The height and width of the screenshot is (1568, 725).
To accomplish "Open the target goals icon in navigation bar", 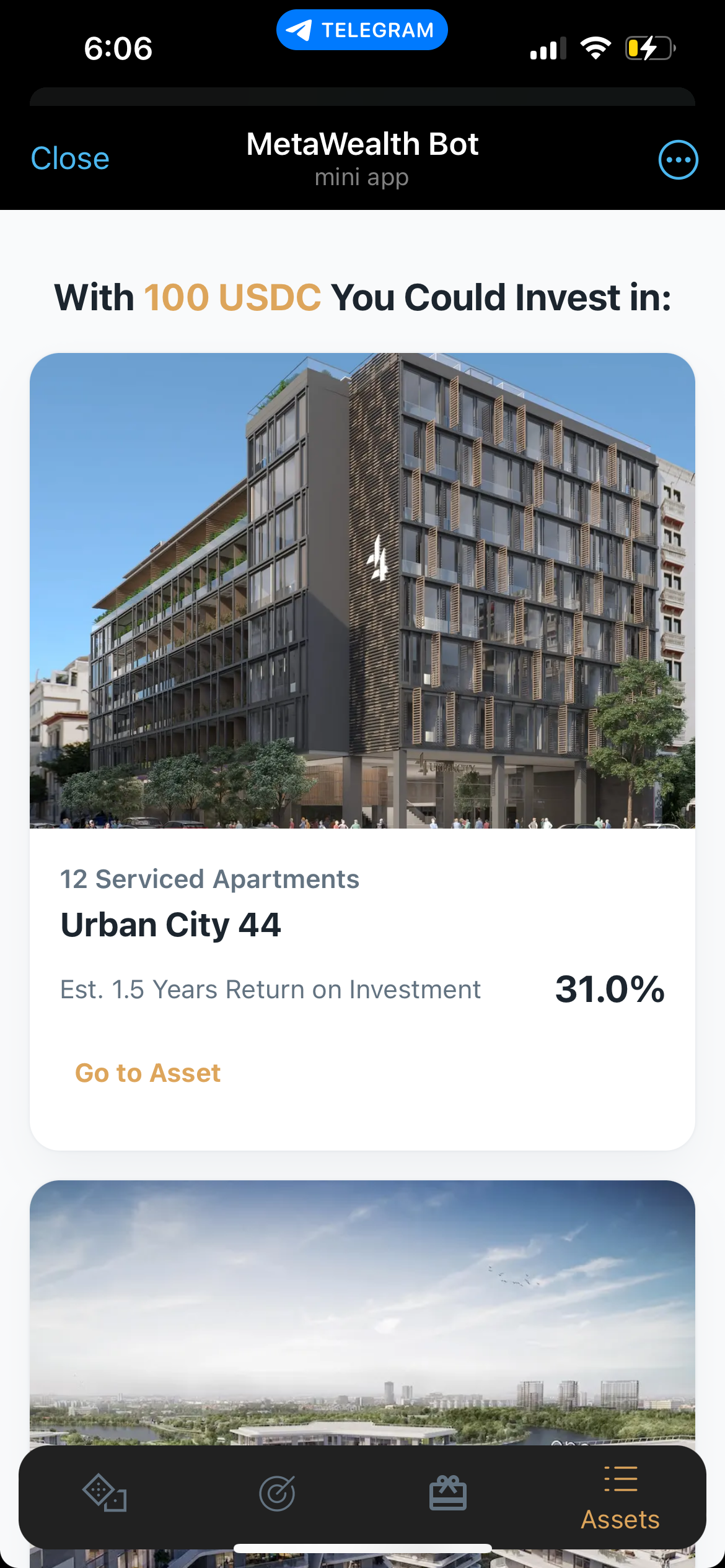I will point(278,1492).
